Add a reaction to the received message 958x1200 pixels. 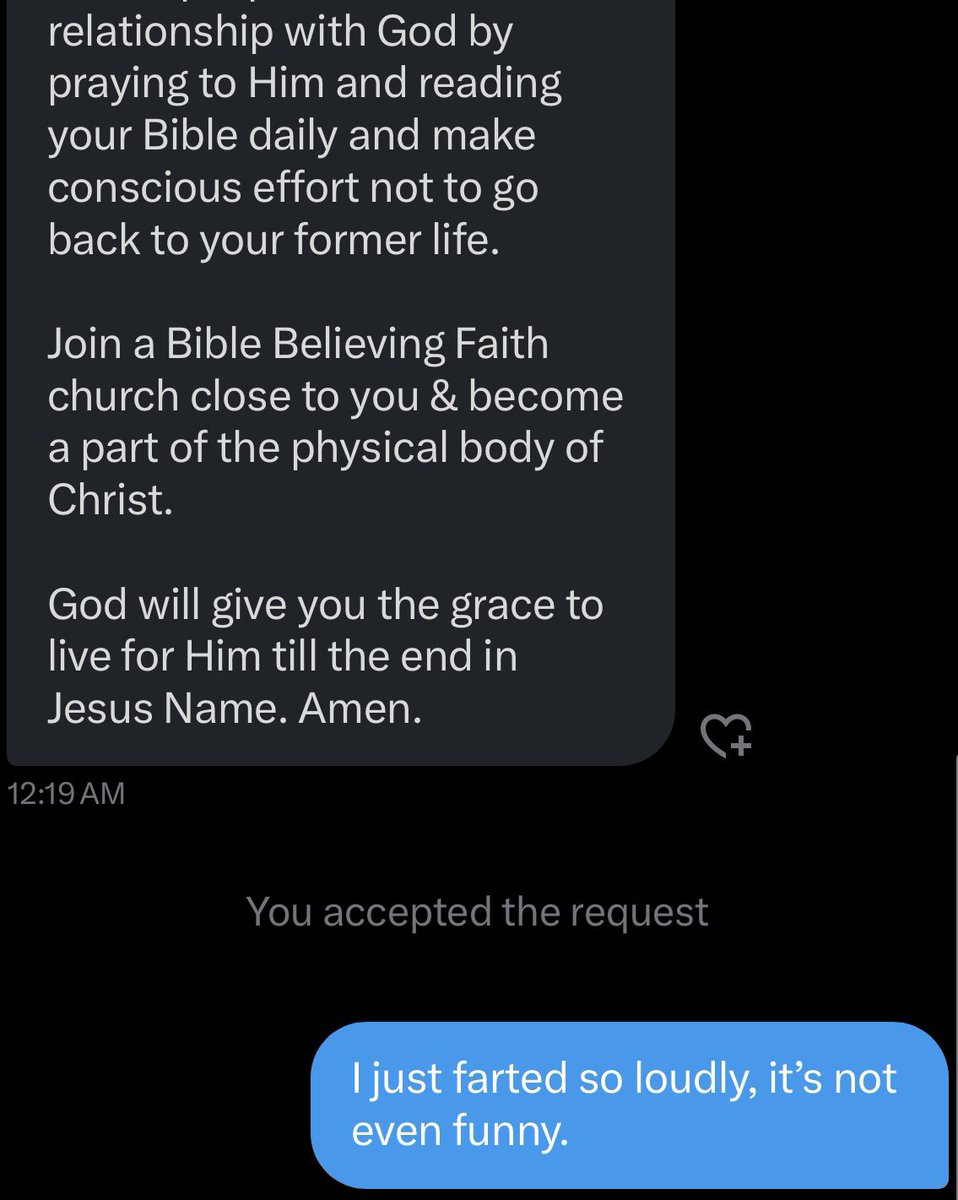(x=725, y=735)
